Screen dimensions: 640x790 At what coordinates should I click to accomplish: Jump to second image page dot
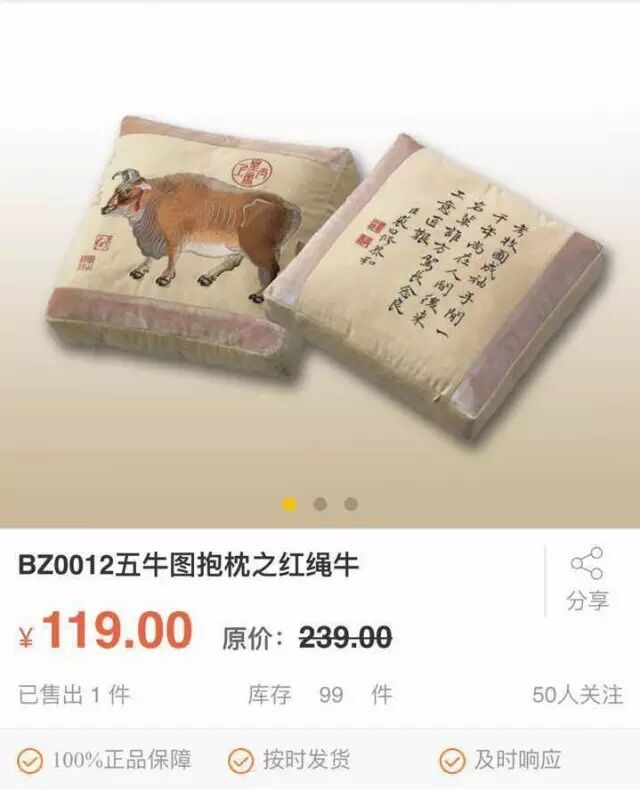(x=320, y=504)
